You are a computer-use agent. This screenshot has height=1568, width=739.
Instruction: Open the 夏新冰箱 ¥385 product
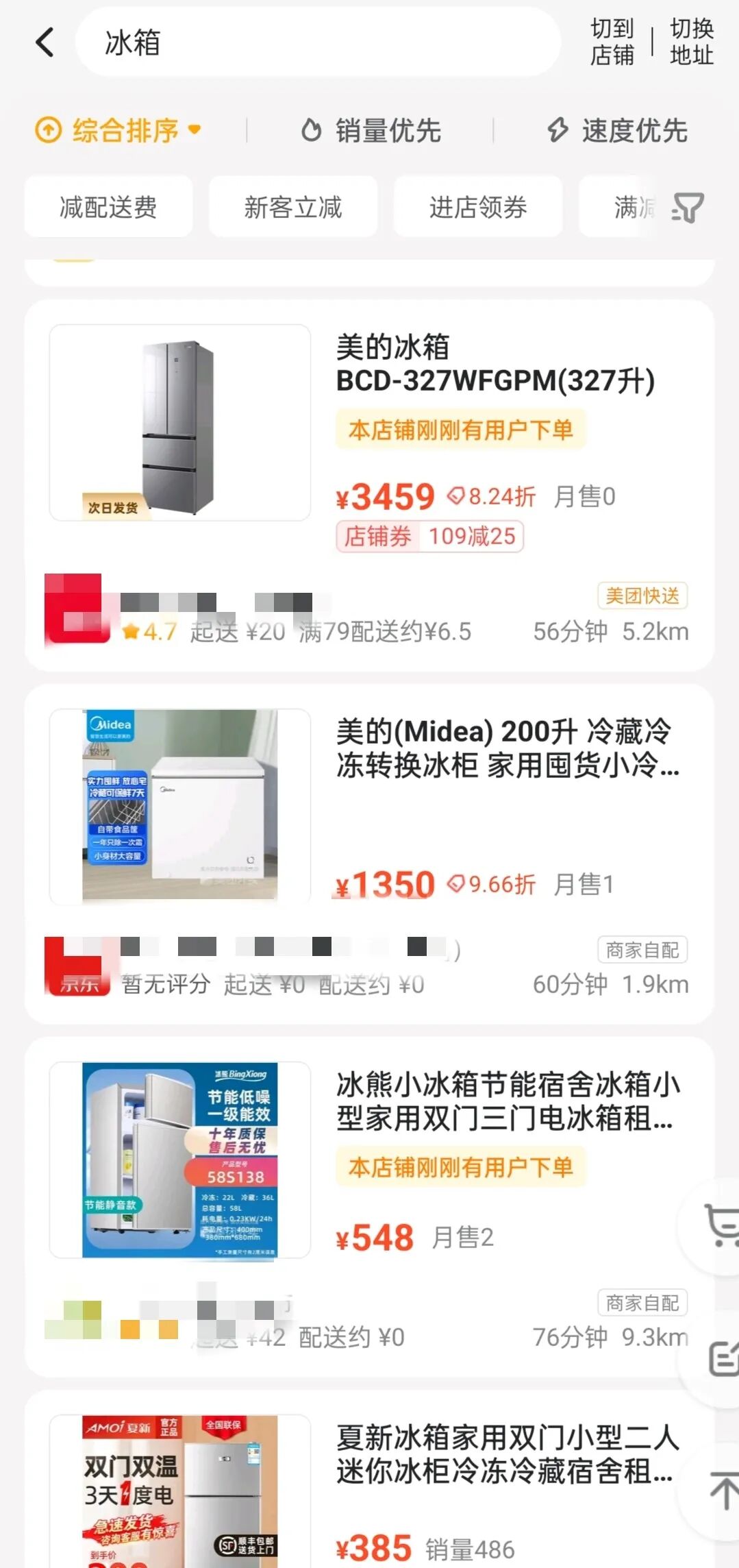pyautogui.click(x=369, y=1479)
